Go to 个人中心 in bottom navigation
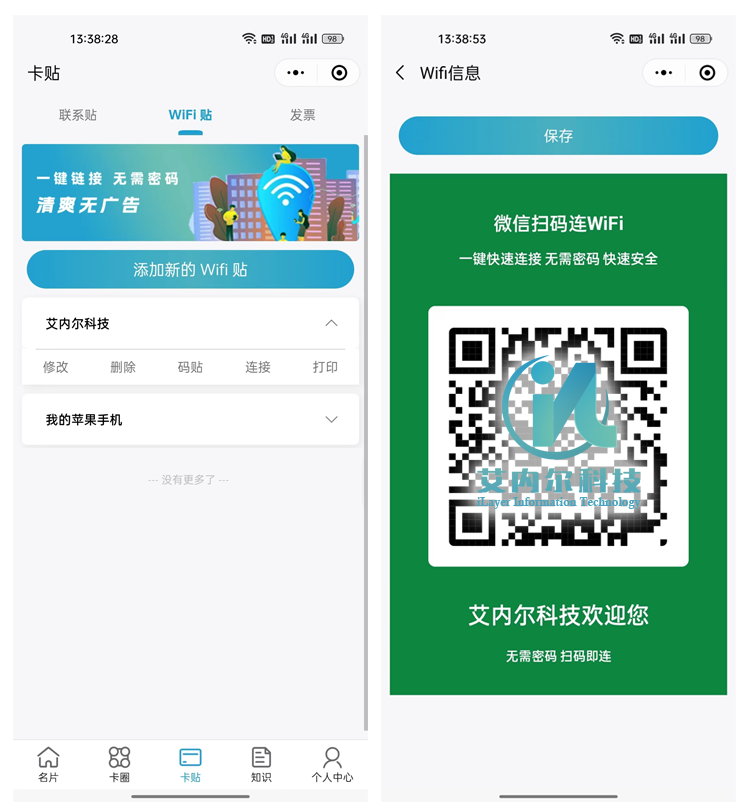Image resolution: width=750 pixels, height=802 pixels. pyautogui.click(x=332, y=764)
